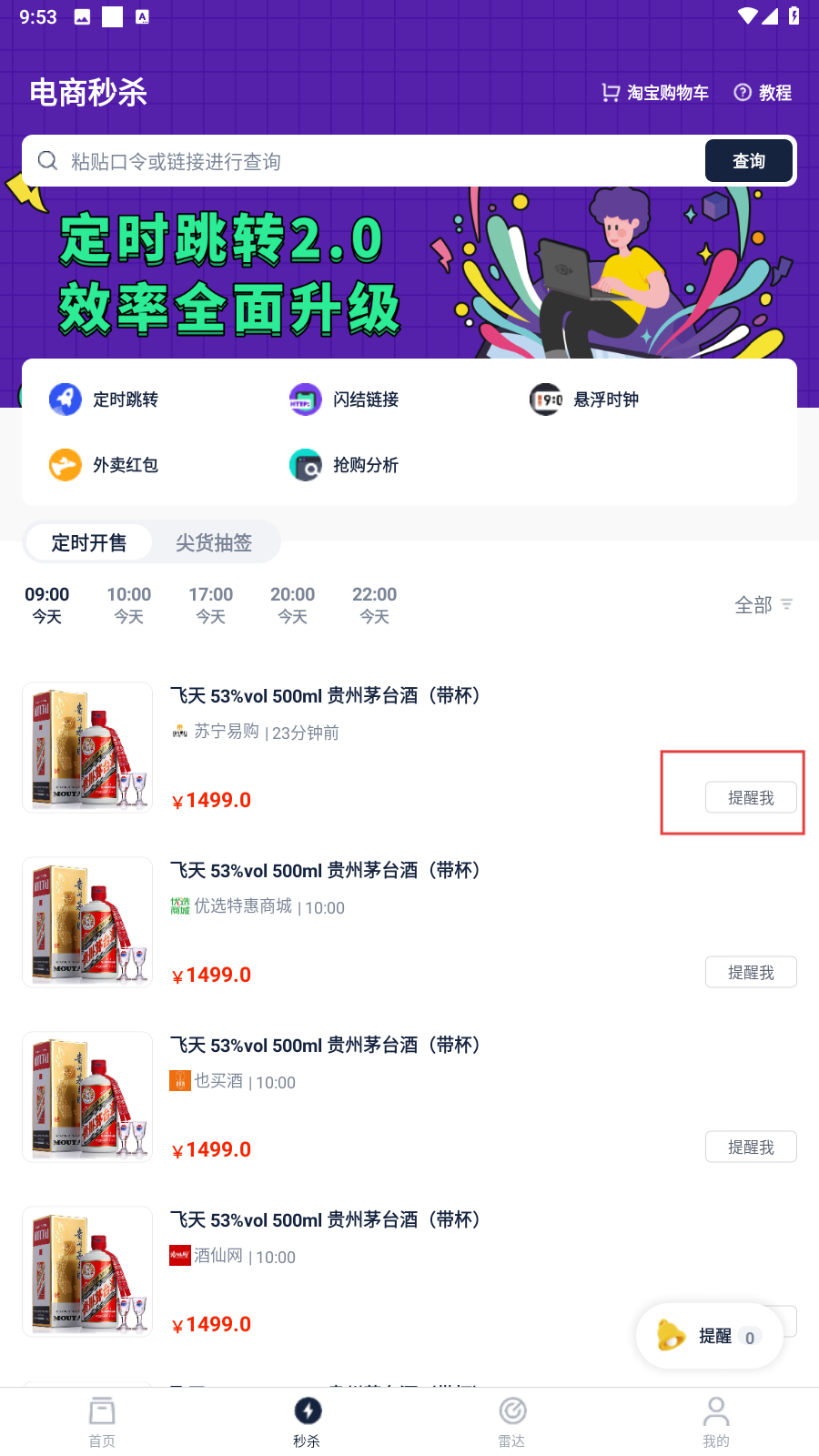
Task: Tap 提醒我 for the 优选特惠商城 listing
Action: pos(751,972)
